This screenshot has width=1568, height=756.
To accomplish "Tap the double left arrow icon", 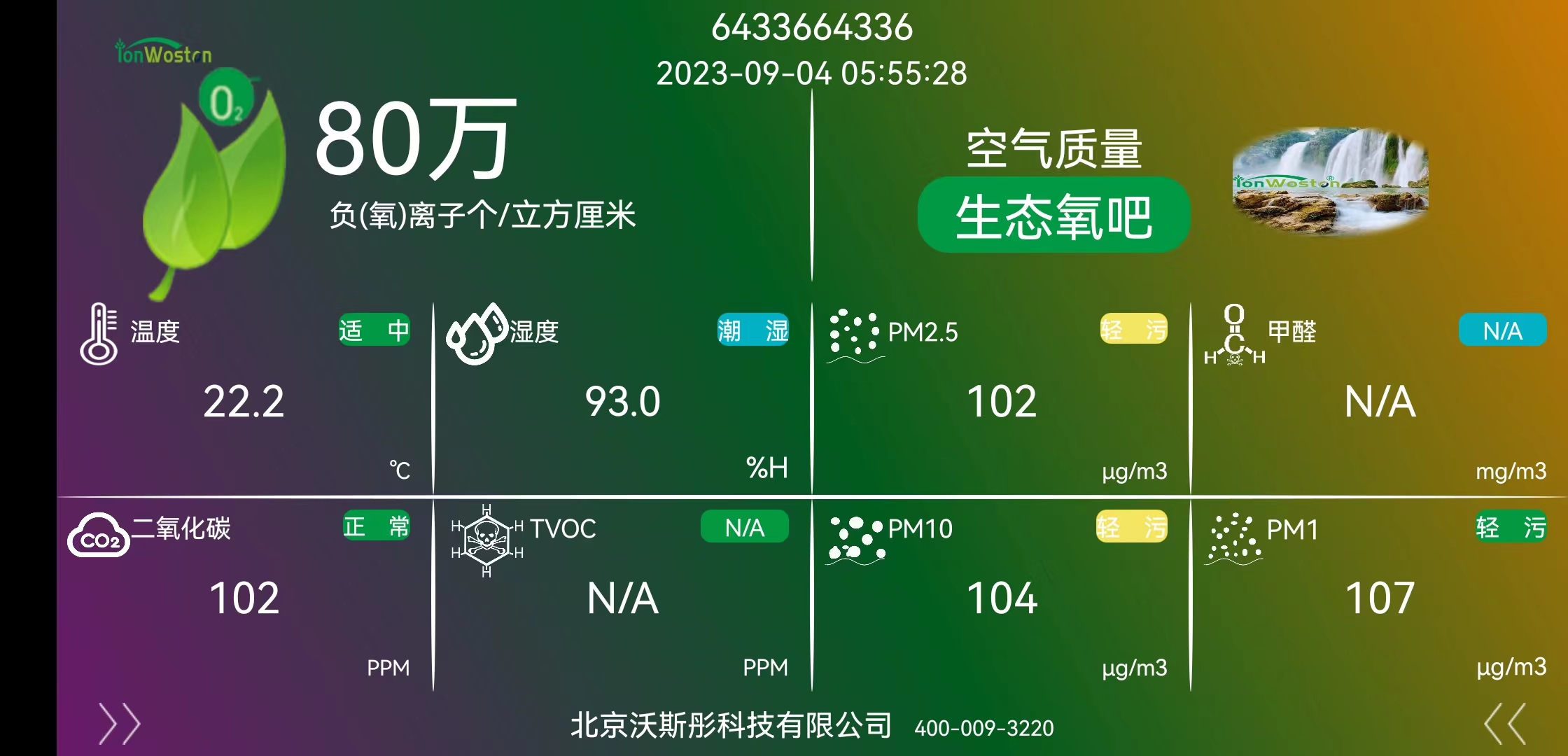I will coord(1505,724).
